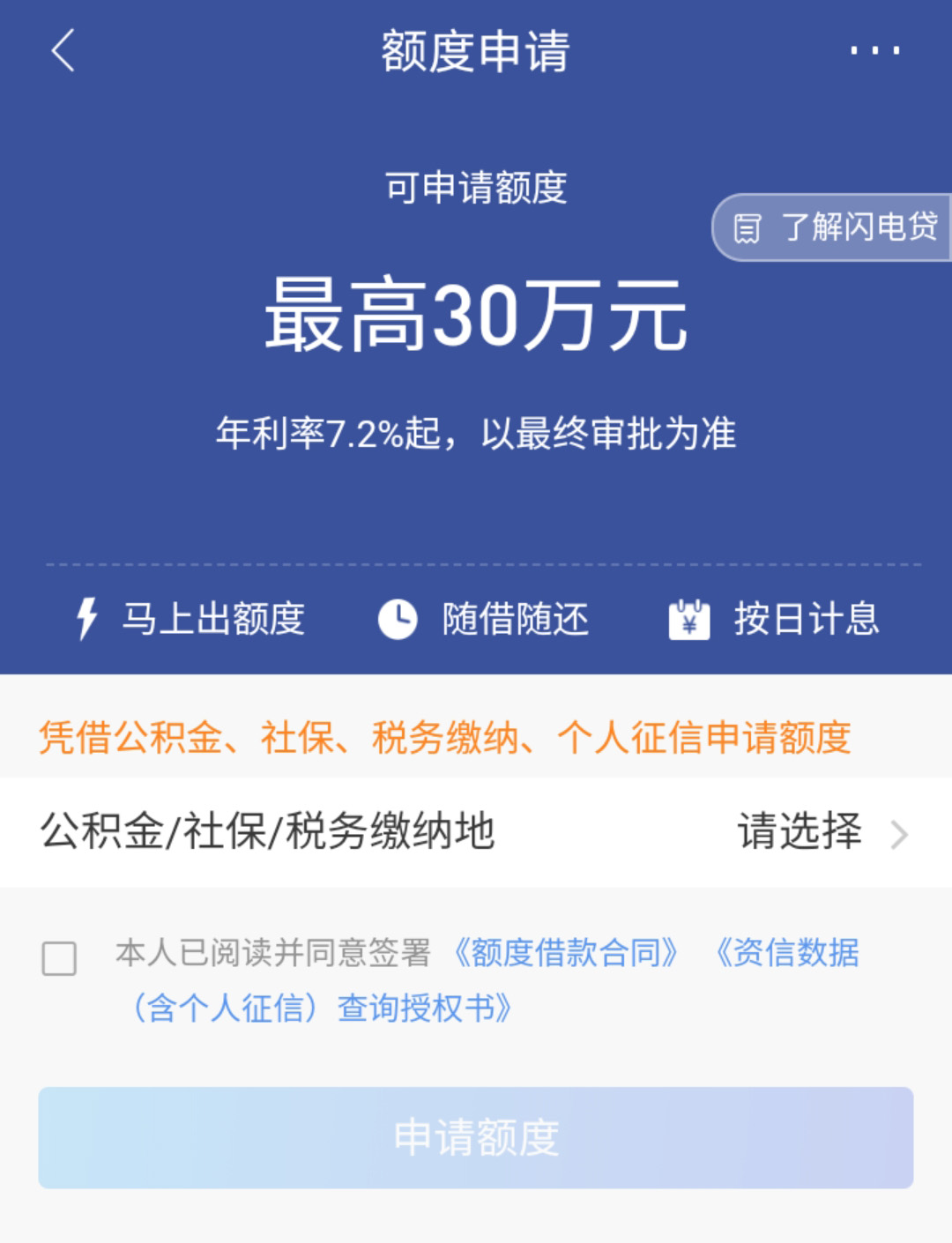The image size is (952, 1243).
Task: Tap the 最高30万元 amount display
Action: (x=476, y=319)
